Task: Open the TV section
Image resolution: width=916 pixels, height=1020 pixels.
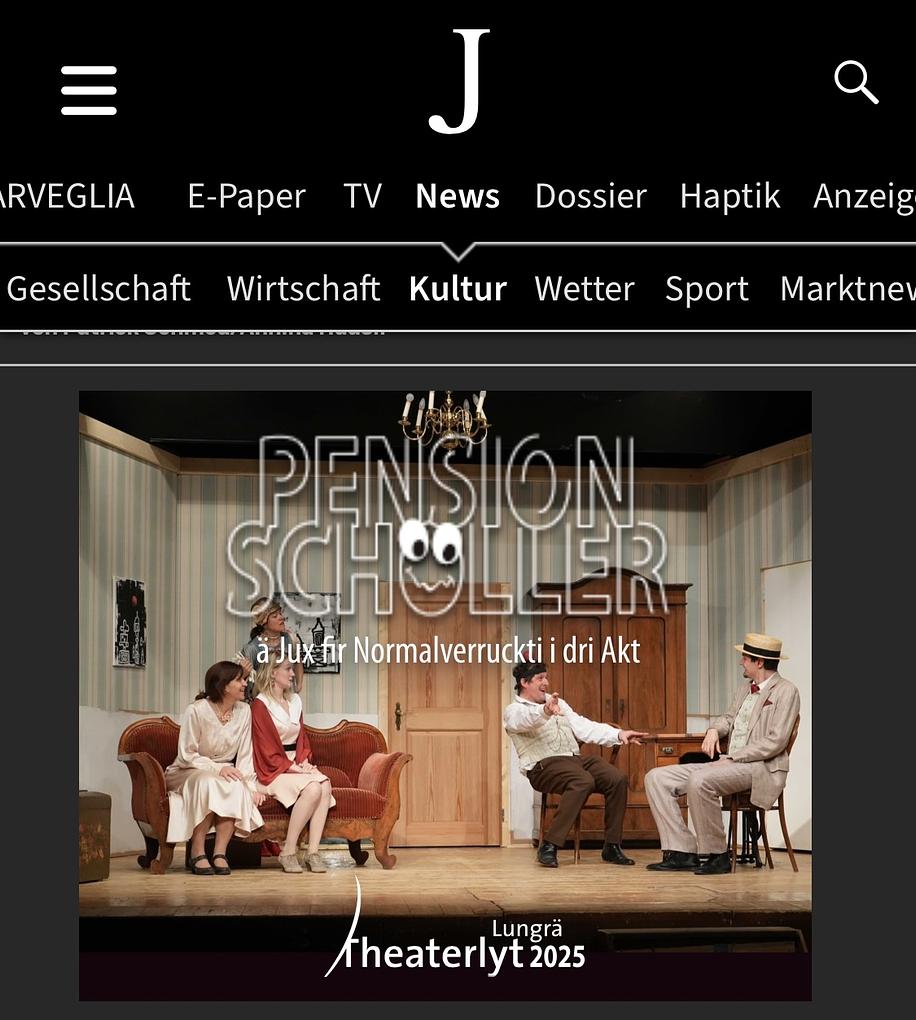Action: 362,196
